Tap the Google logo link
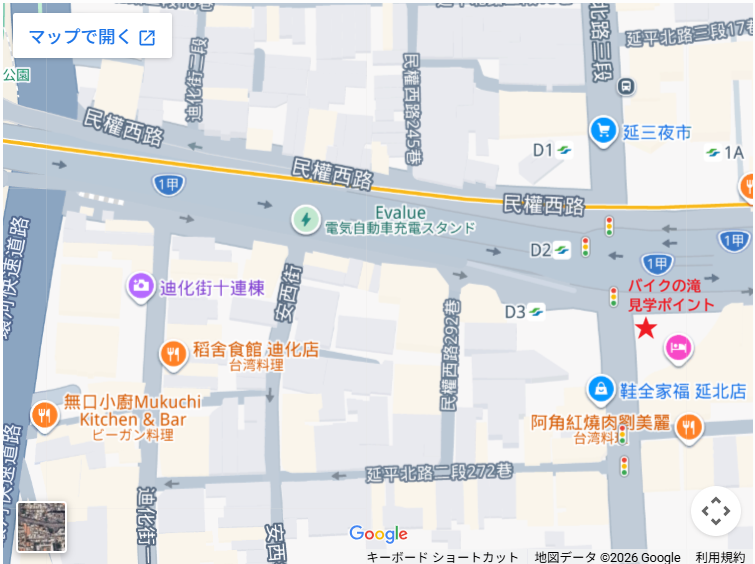 coord(378,534)
